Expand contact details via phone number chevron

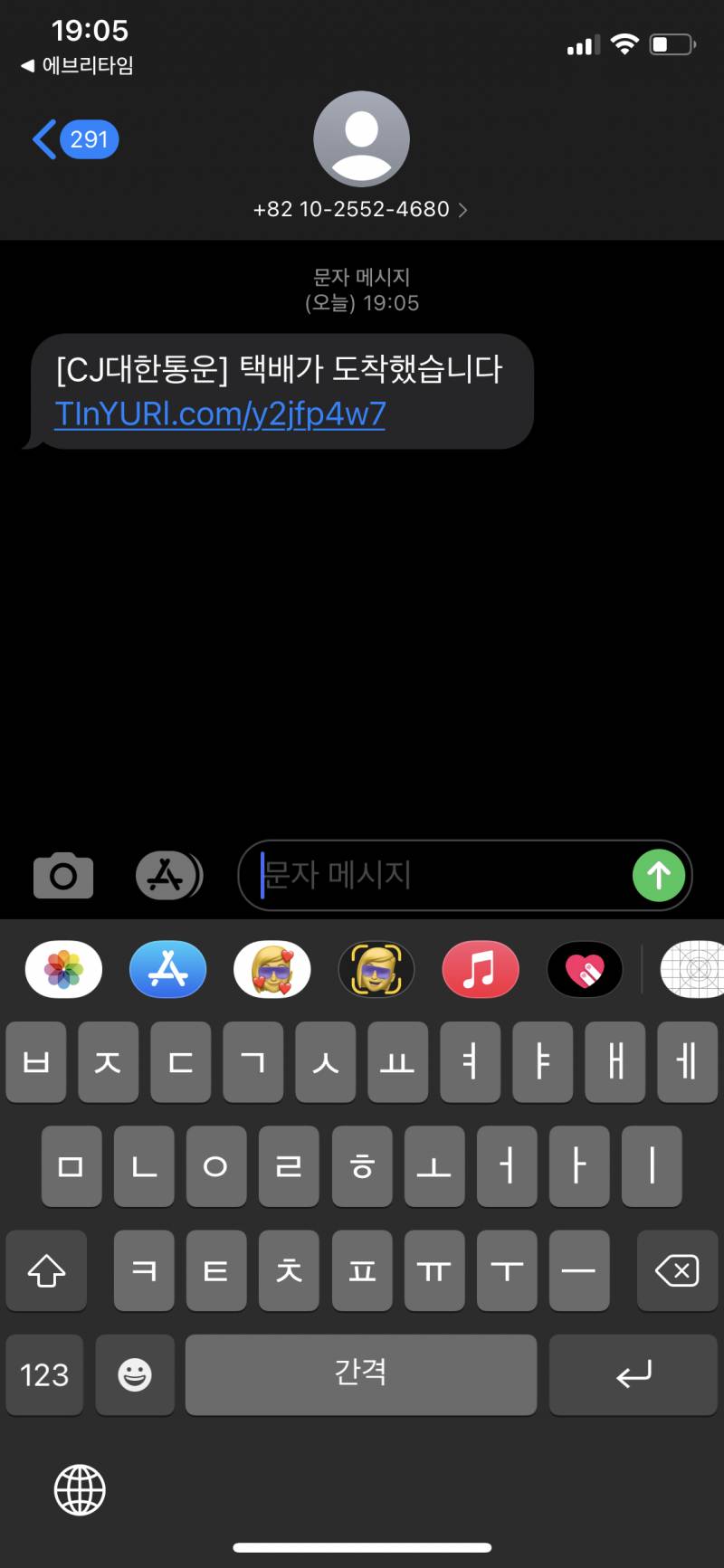pos(462,209)
